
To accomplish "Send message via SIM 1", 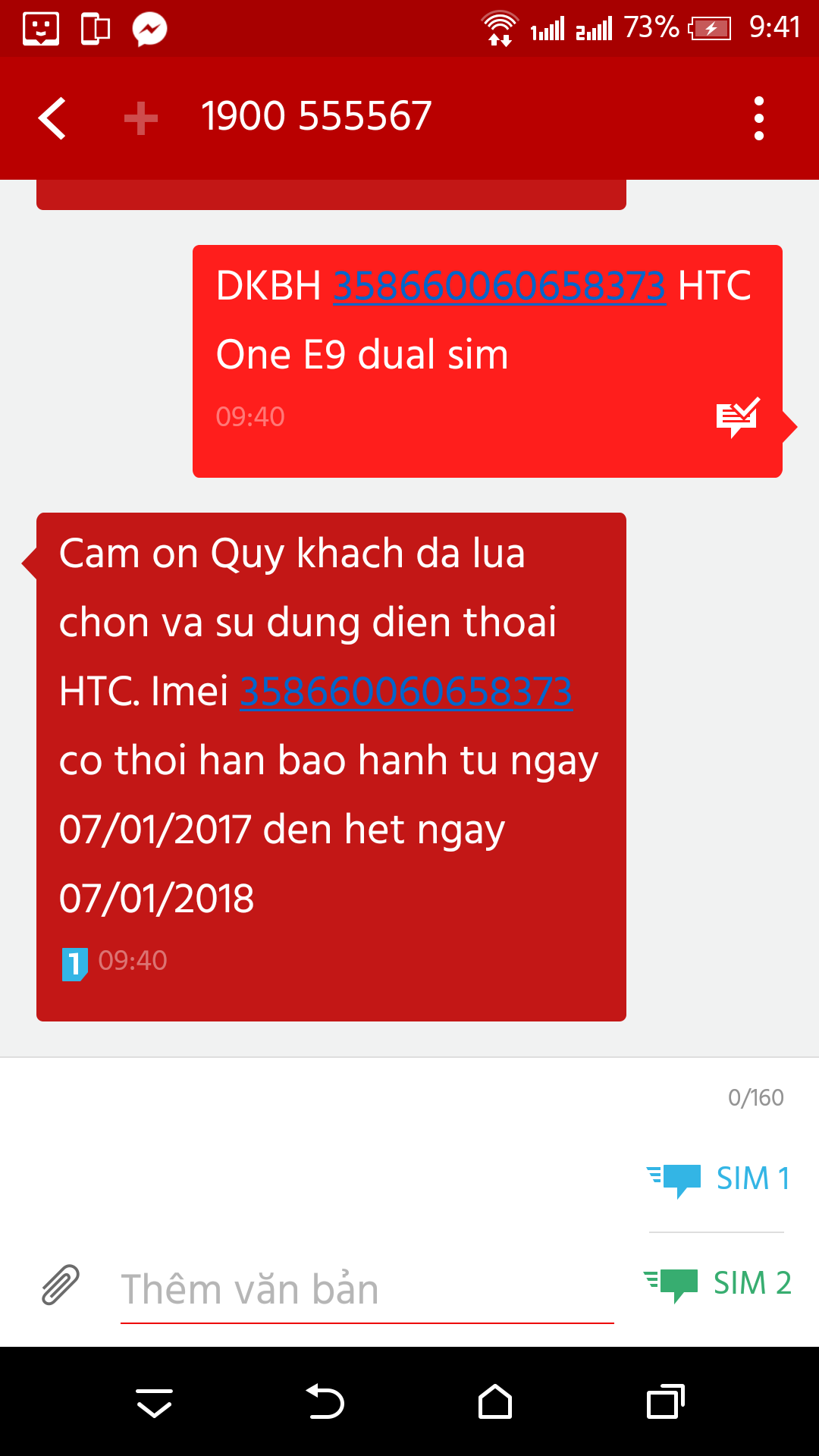I will click(718, 1178).
